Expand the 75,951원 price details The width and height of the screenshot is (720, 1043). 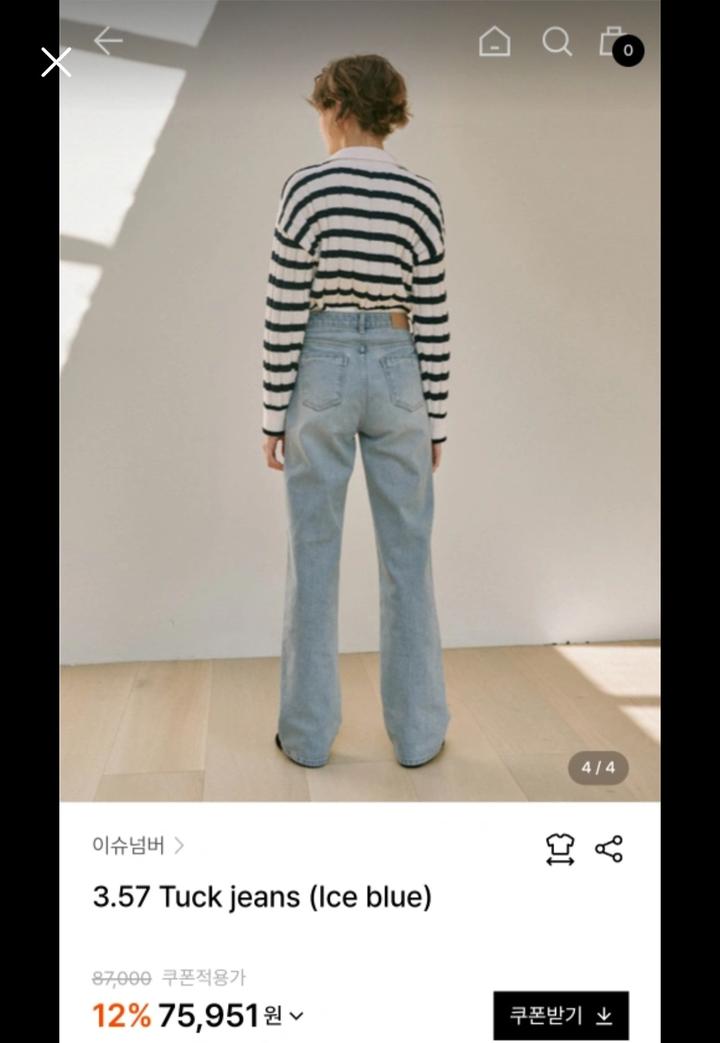[x=297, y=1017]
